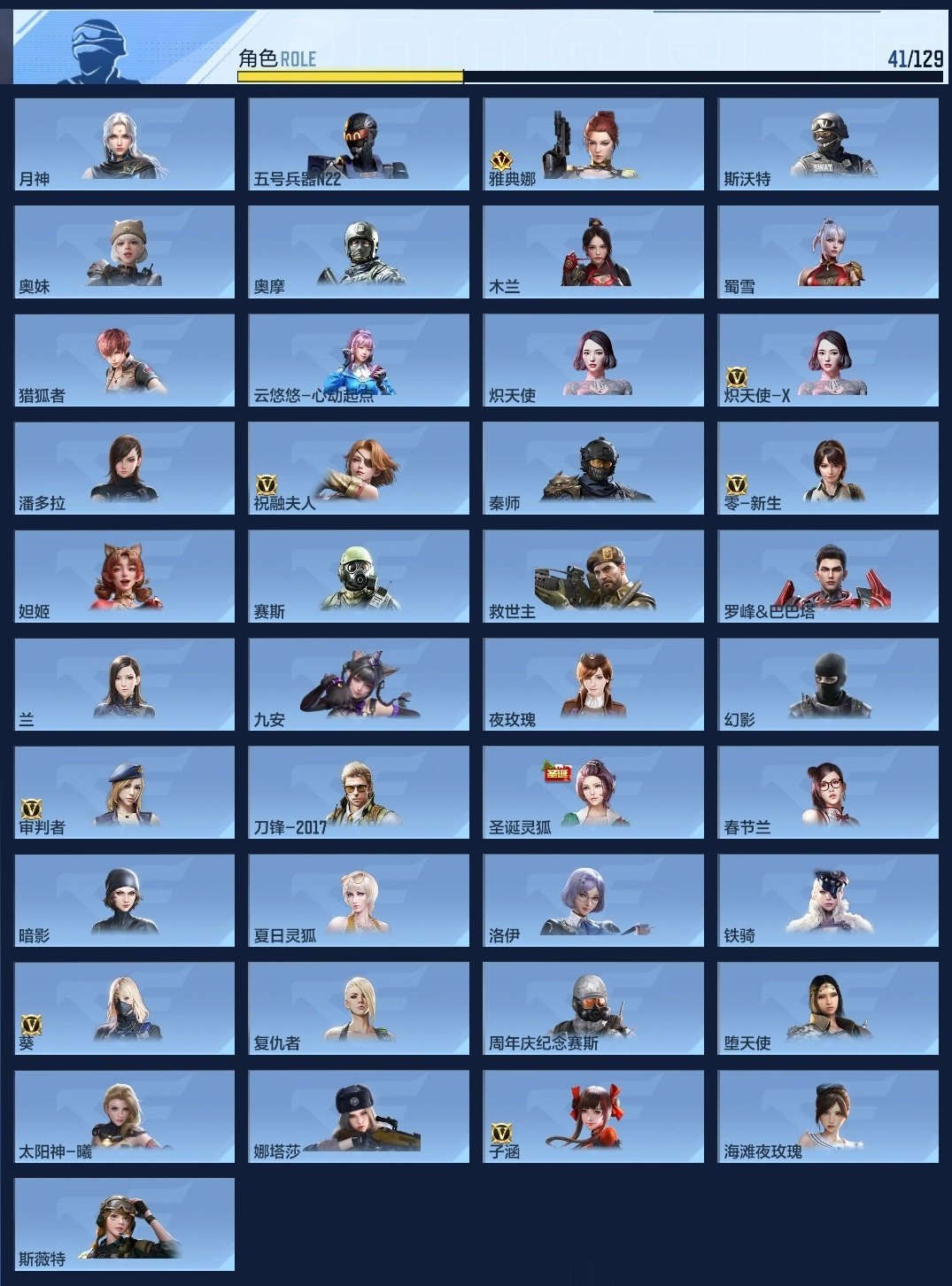Select the 五号兵器N22 character
Image resolution: width=952 pixels, height=1286 pixels.
pyautogui.click(x=359, y=143)
